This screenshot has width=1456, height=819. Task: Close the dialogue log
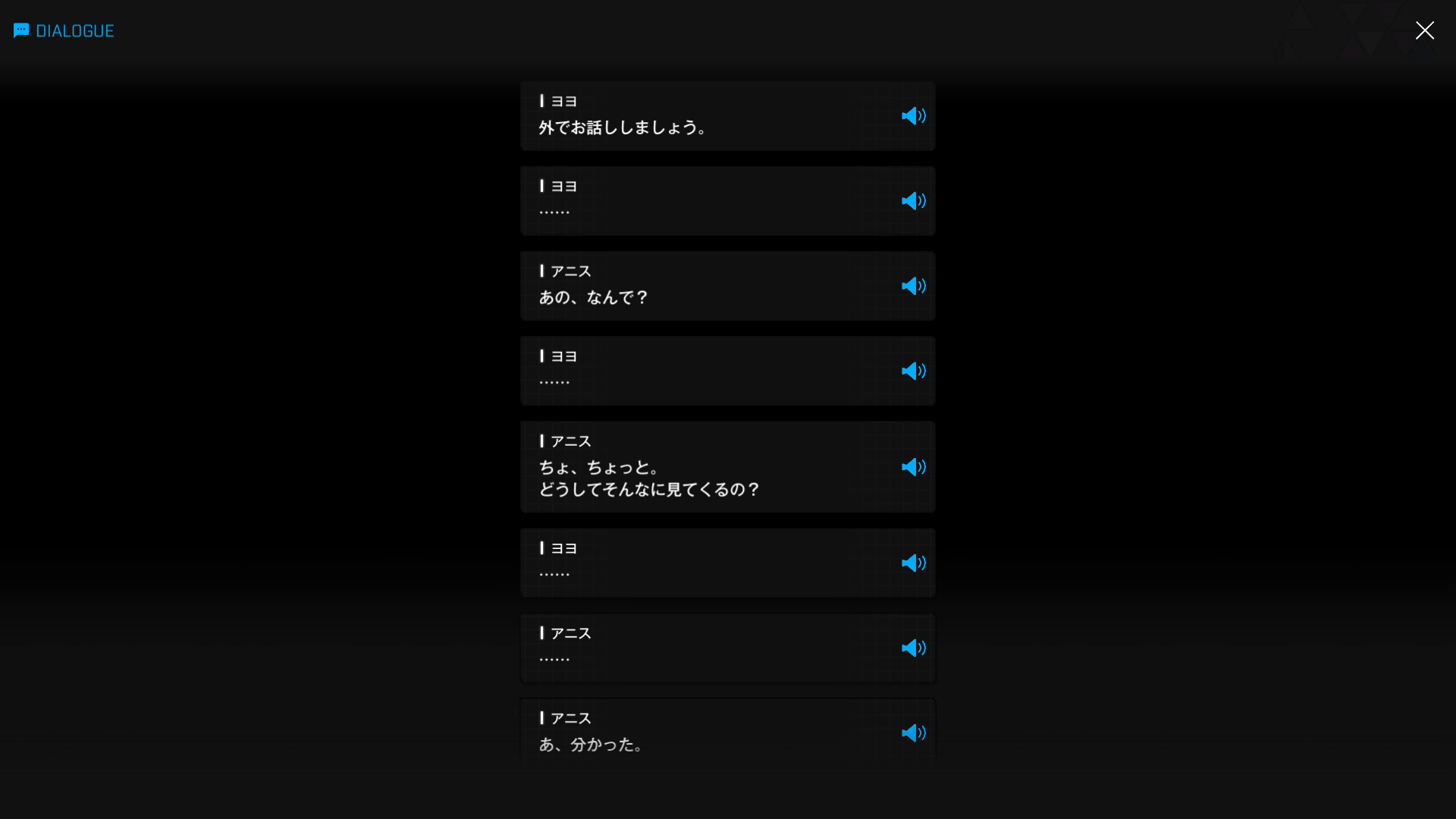1424,30
